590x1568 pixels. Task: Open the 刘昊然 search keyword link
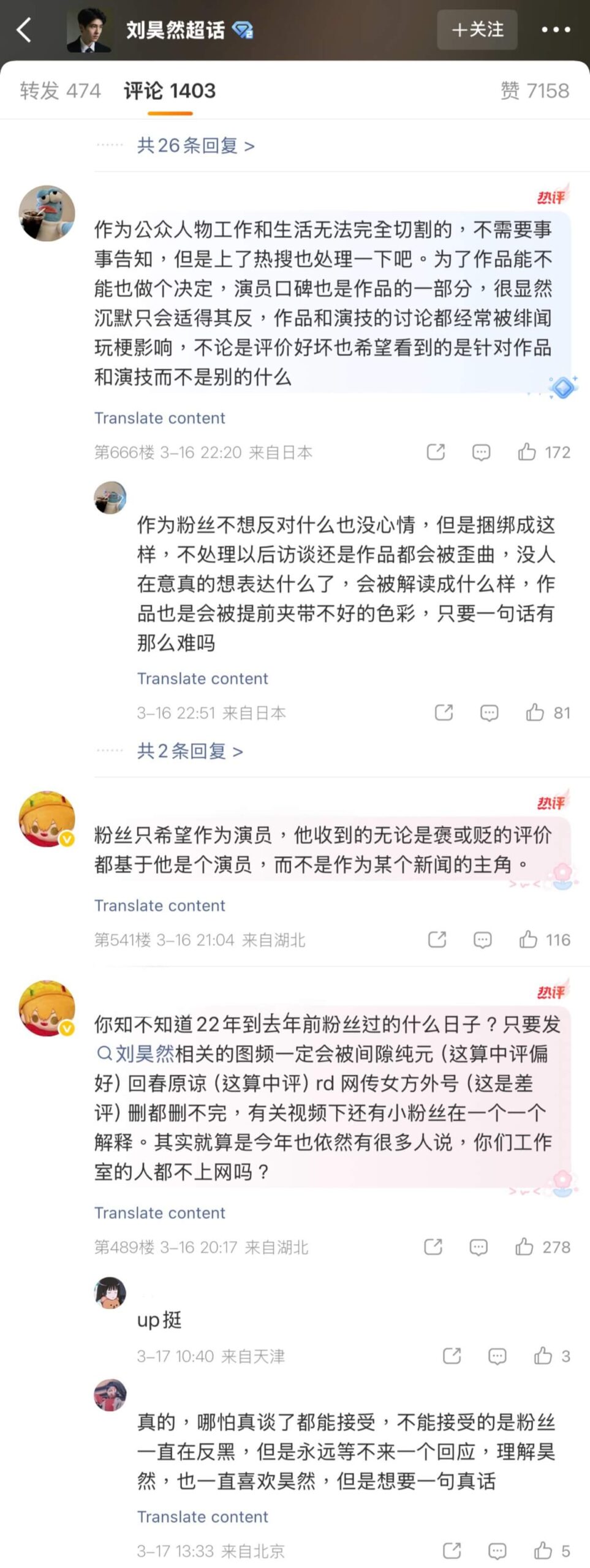click(136, 1053)
